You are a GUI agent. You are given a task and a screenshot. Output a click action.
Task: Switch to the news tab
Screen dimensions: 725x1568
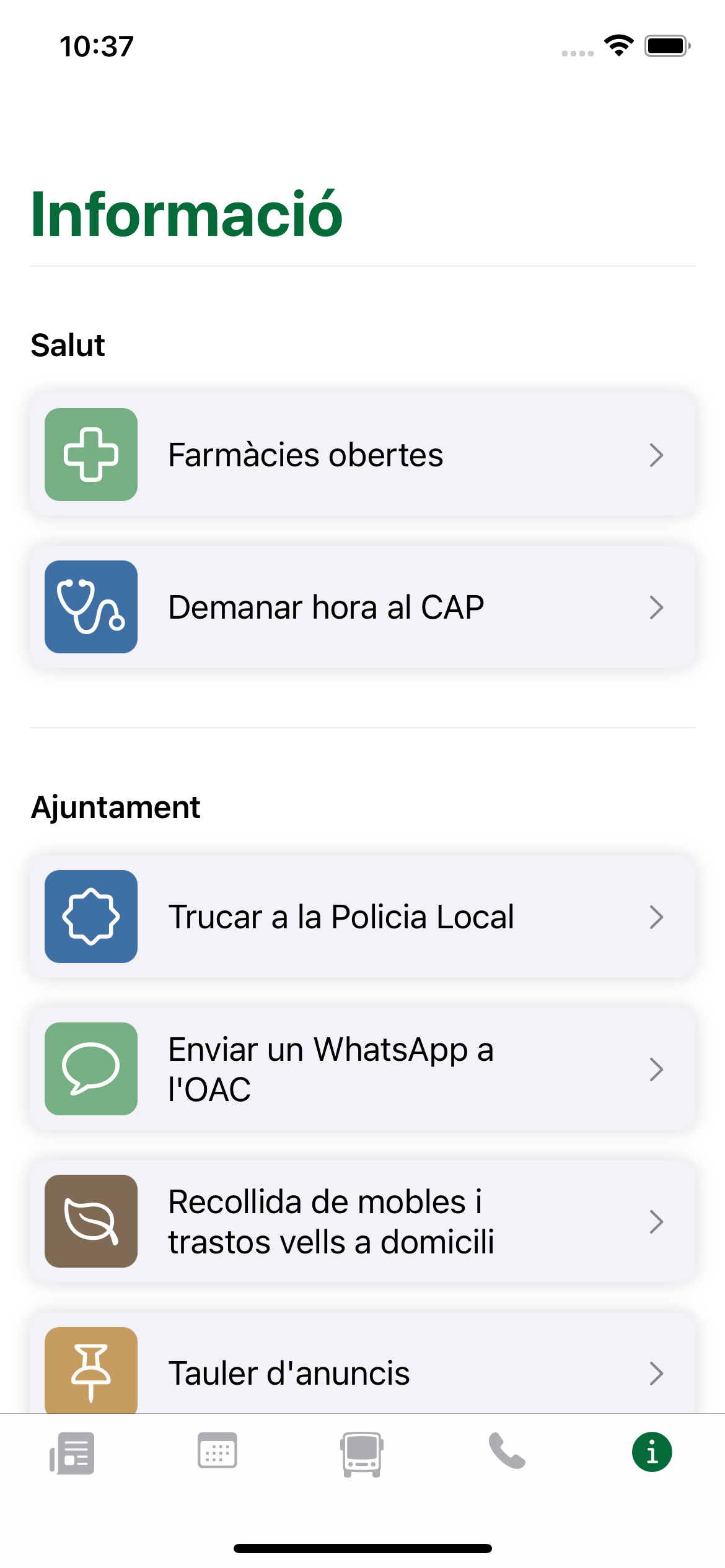point(72,1453)
